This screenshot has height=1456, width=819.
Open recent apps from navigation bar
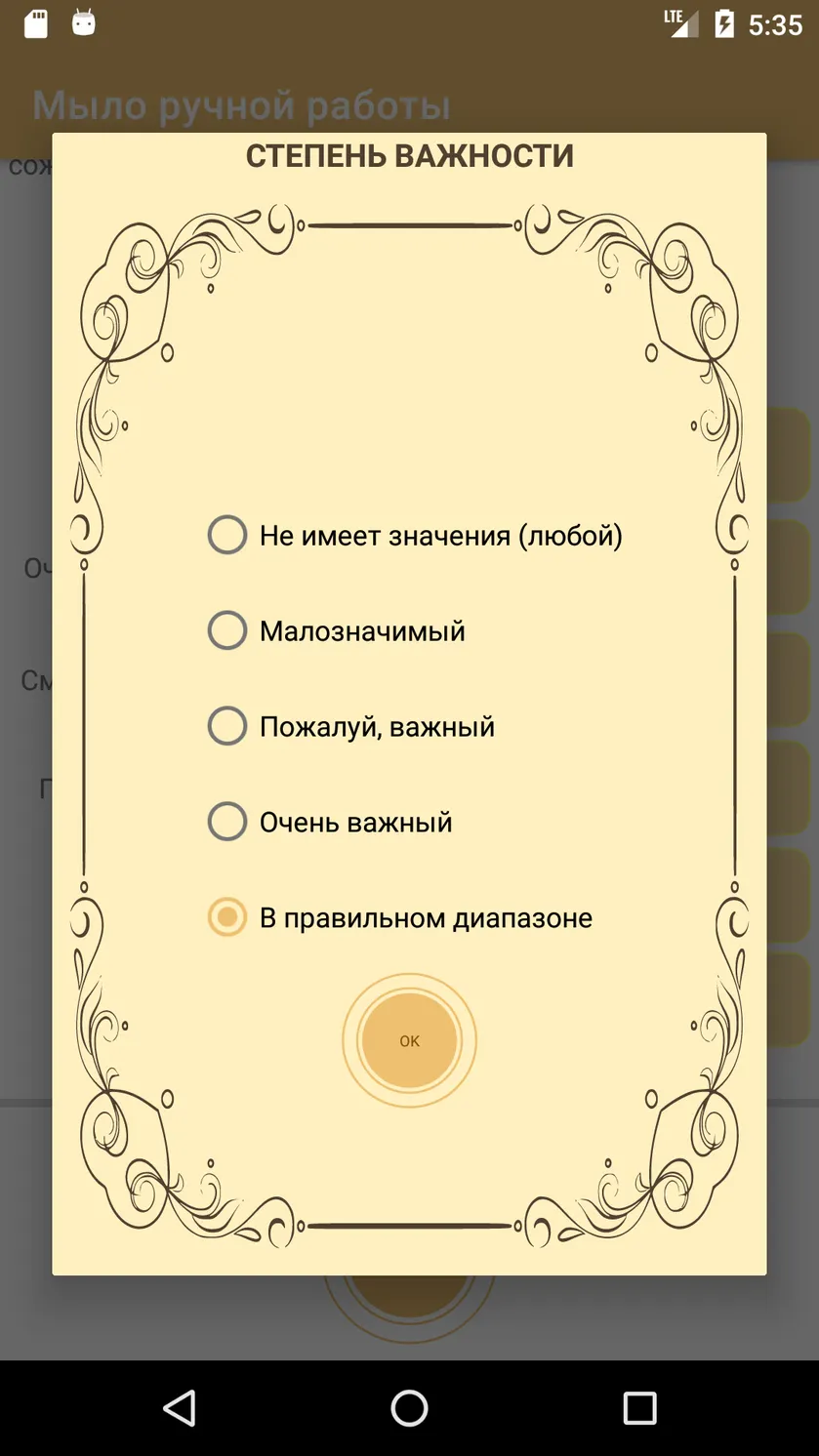click(x=639, y=1407)
